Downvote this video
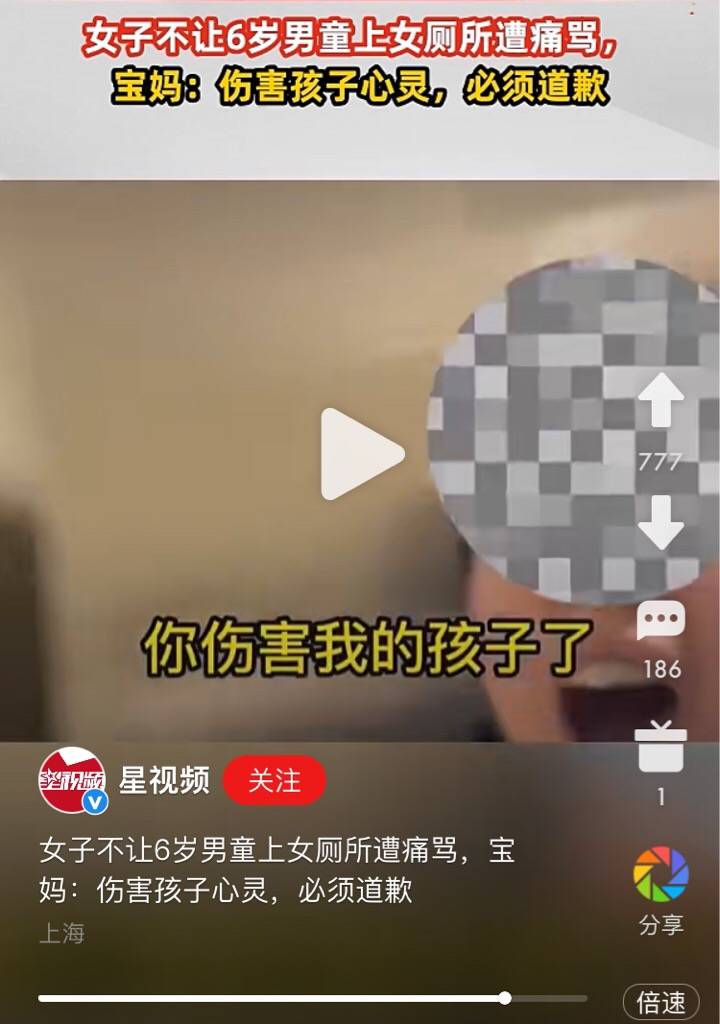The height and width of the screenshot is (1024, 720). (x=660, y=522)
